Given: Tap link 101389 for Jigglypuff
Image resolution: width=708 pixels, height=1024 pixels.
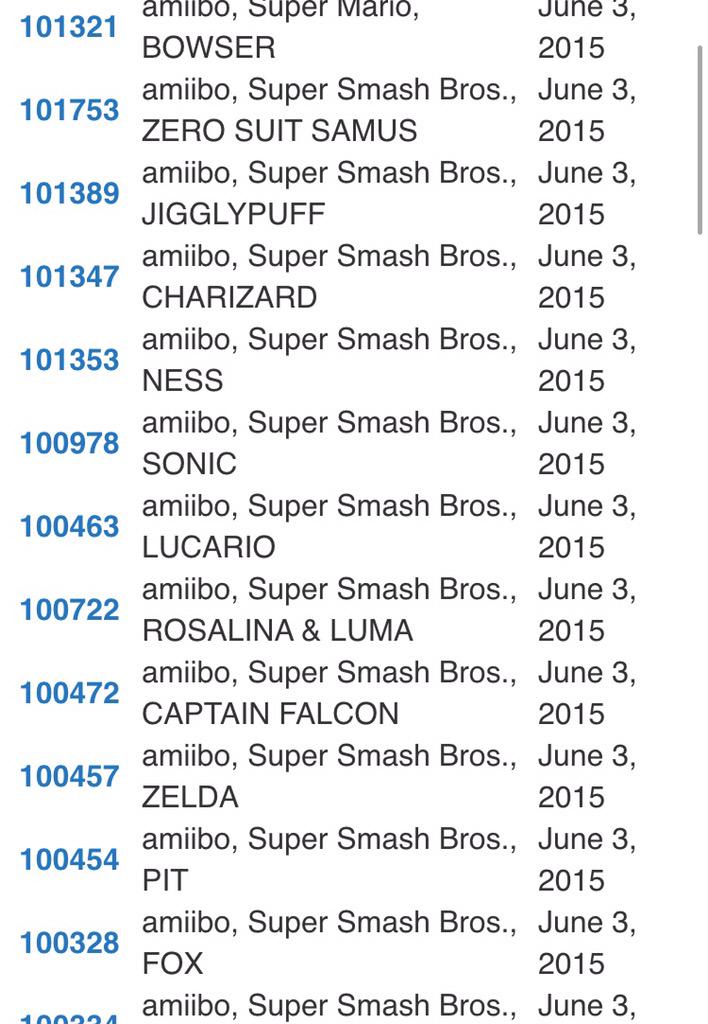Looking at the screenshot, I should point(69,193).
